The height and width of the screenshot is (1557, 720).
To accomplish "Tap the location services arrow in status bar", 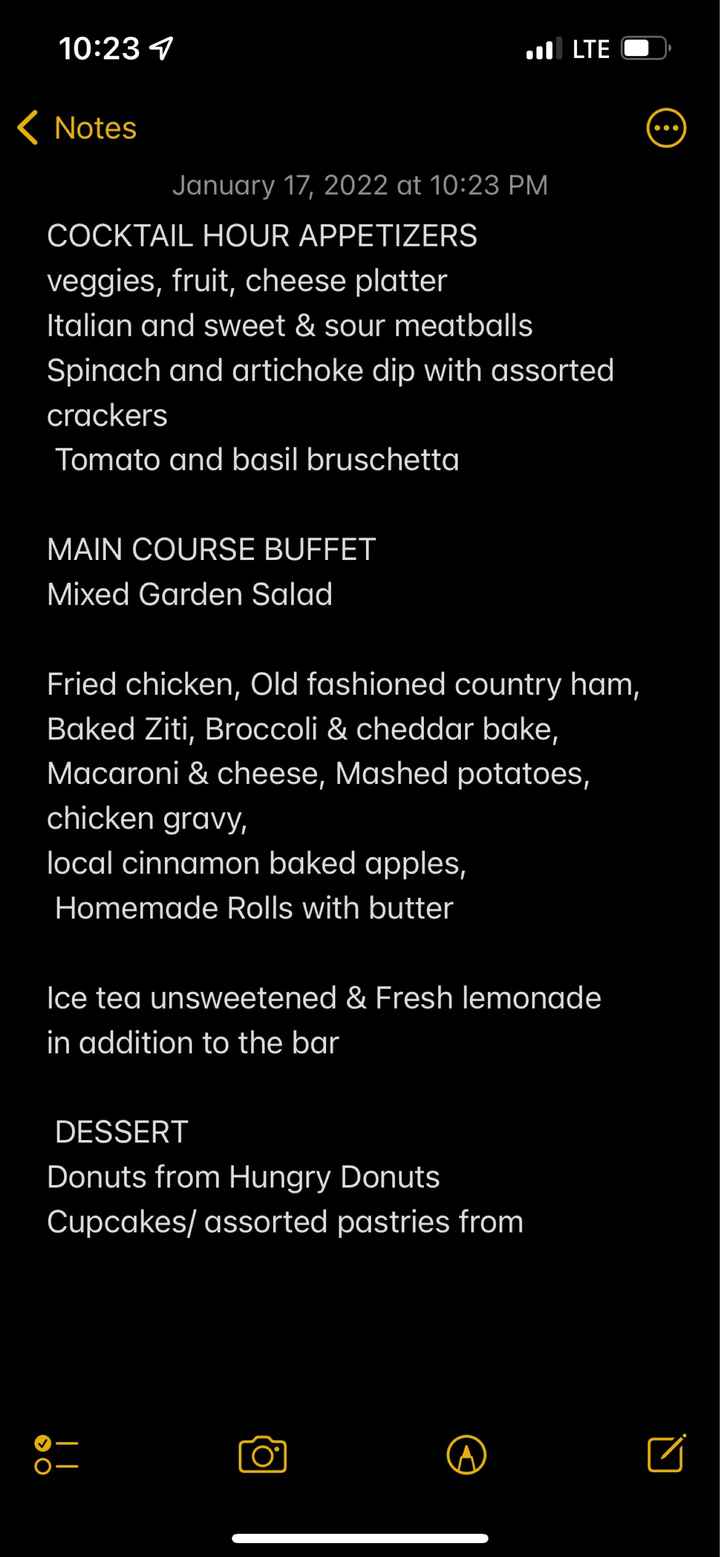I will pos(160,46).
